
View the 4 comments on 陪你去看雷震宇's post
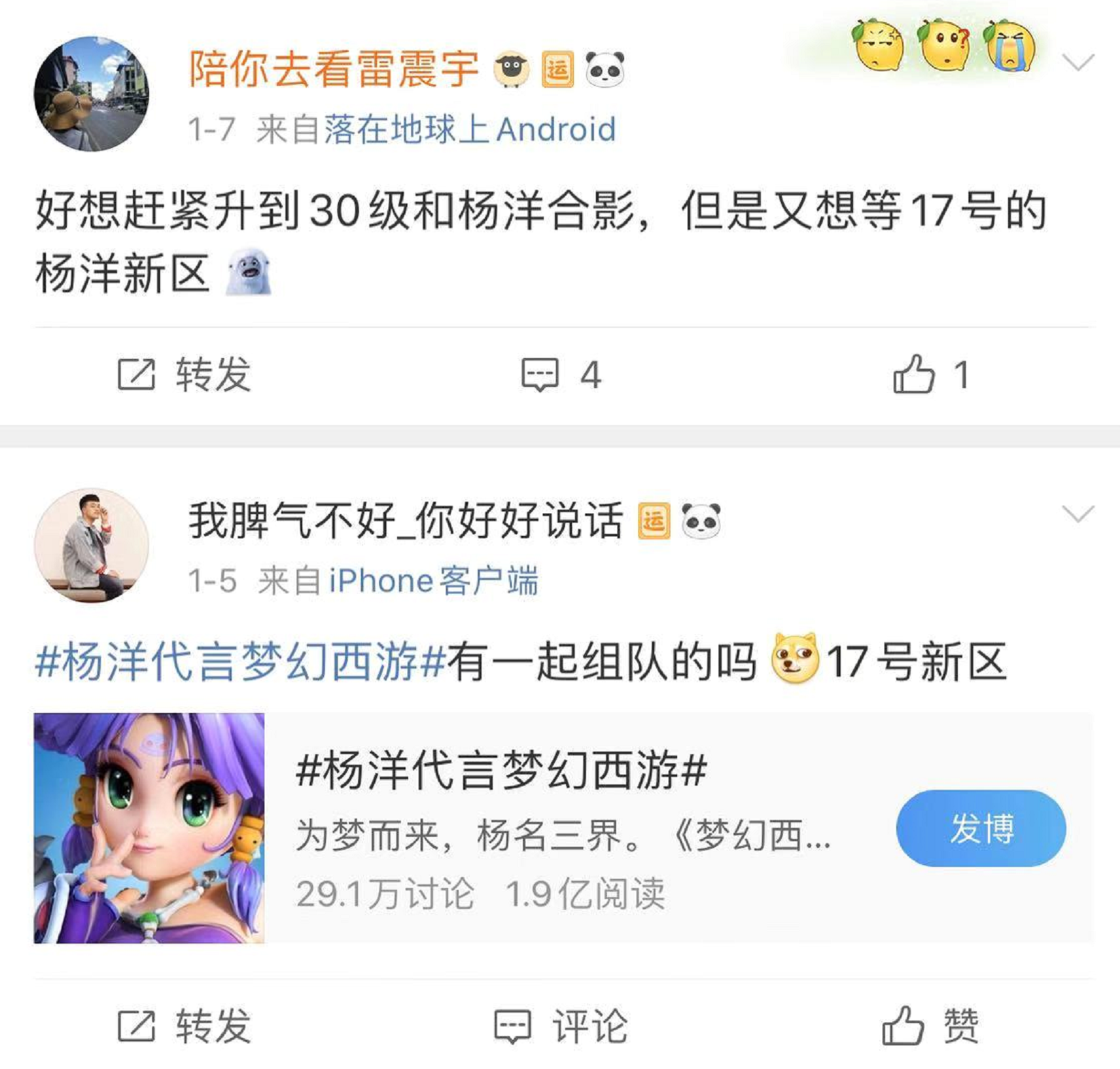561,374
